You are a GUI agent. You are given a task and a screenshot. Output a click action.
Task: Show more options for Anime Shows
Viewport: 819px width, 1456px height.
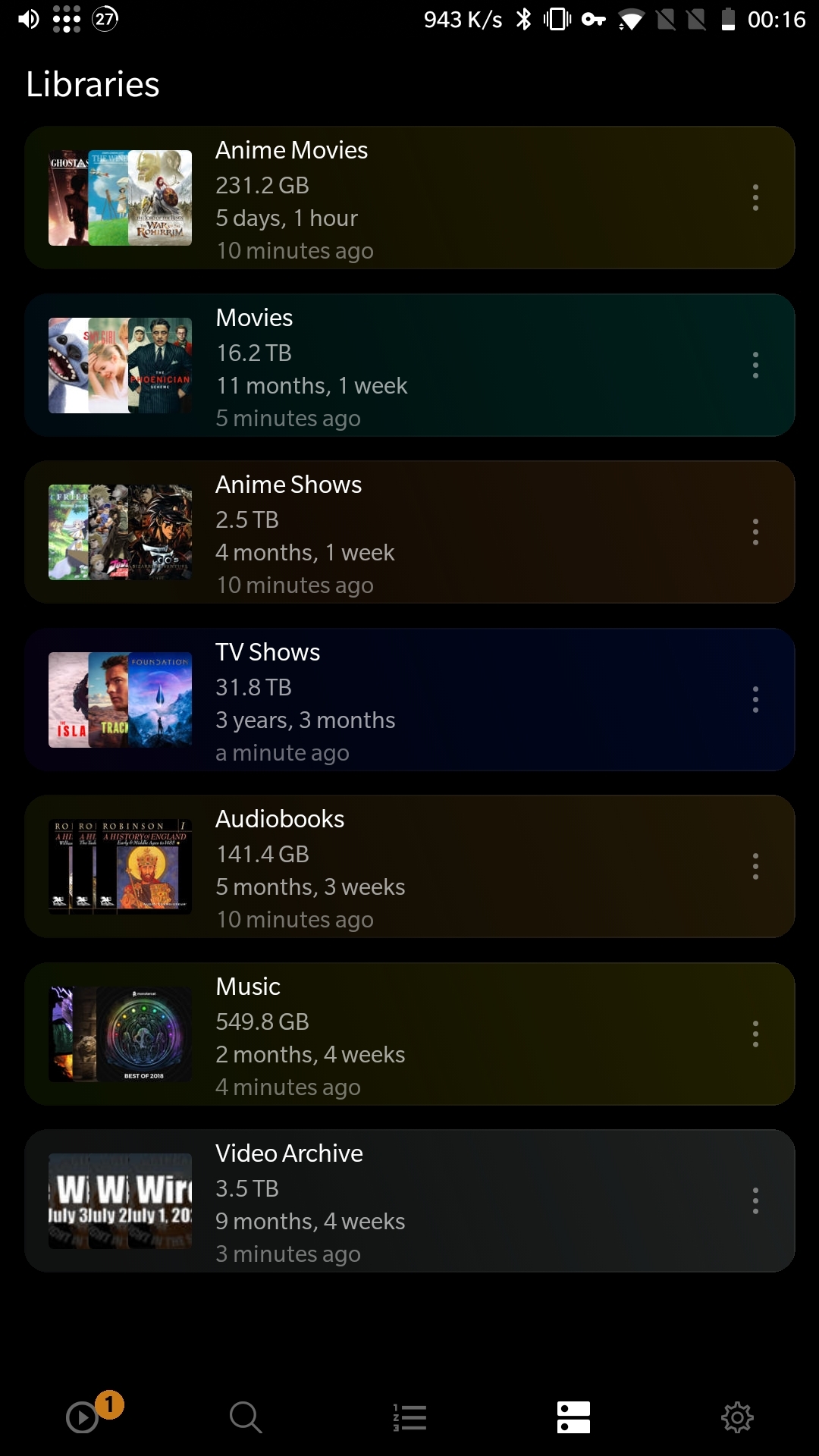[x=755, y=532]
